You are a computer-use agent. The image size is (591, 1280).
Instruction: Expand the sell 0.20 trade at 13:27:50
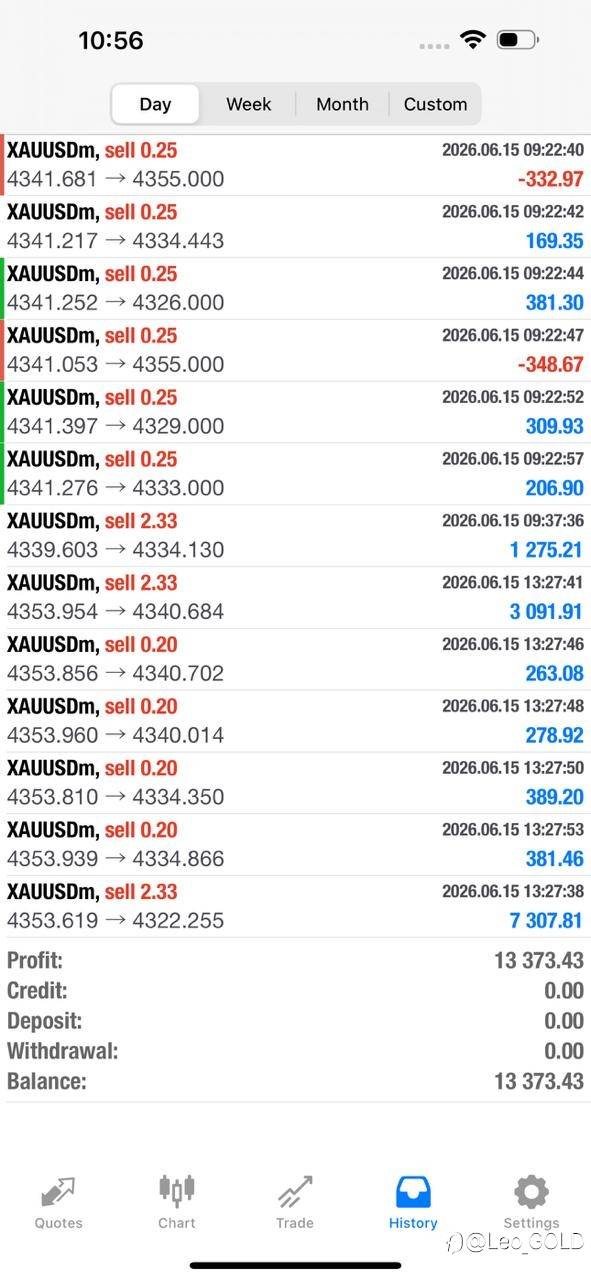pyautogui.click(x=295, y=783)
